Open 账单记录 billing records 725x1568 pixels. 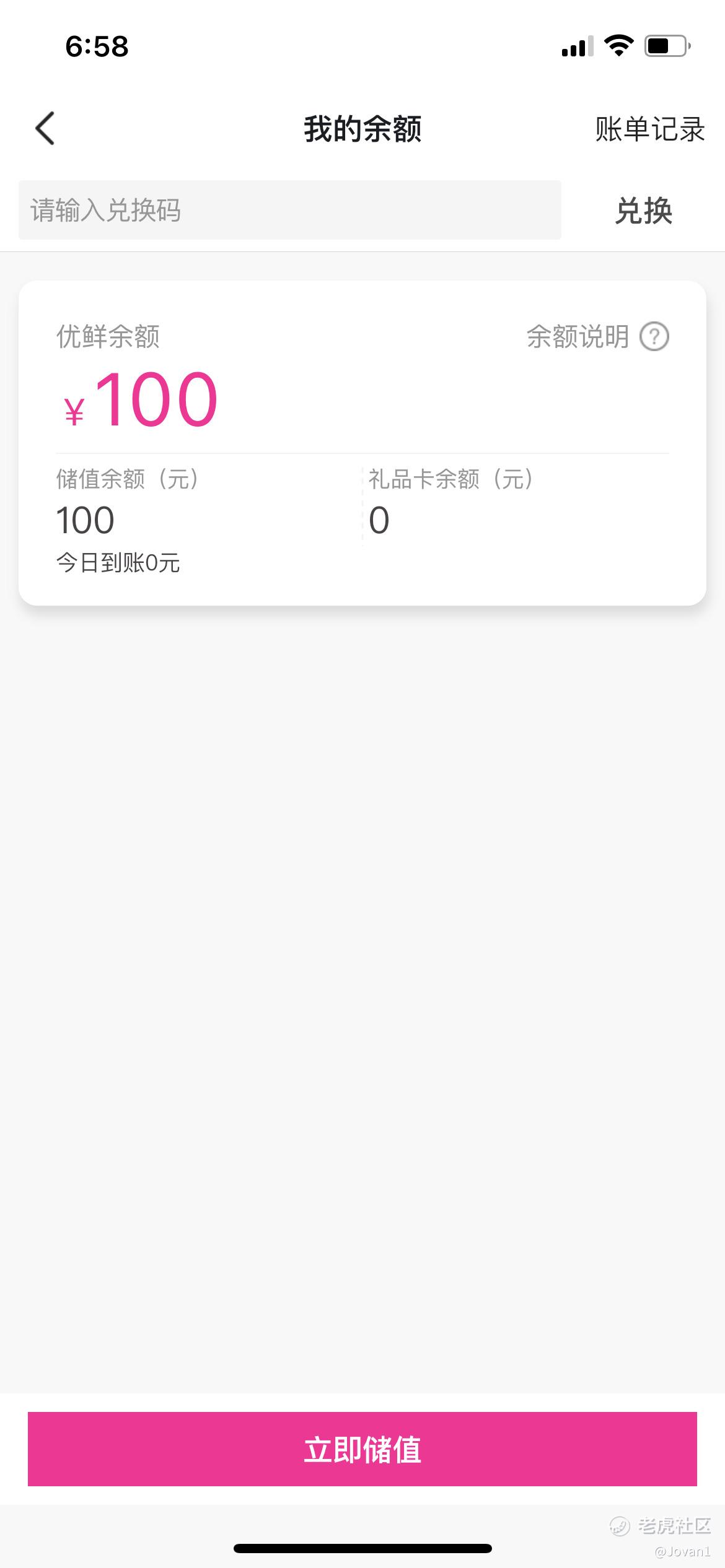pyautogui.click(x=649, y=129)
